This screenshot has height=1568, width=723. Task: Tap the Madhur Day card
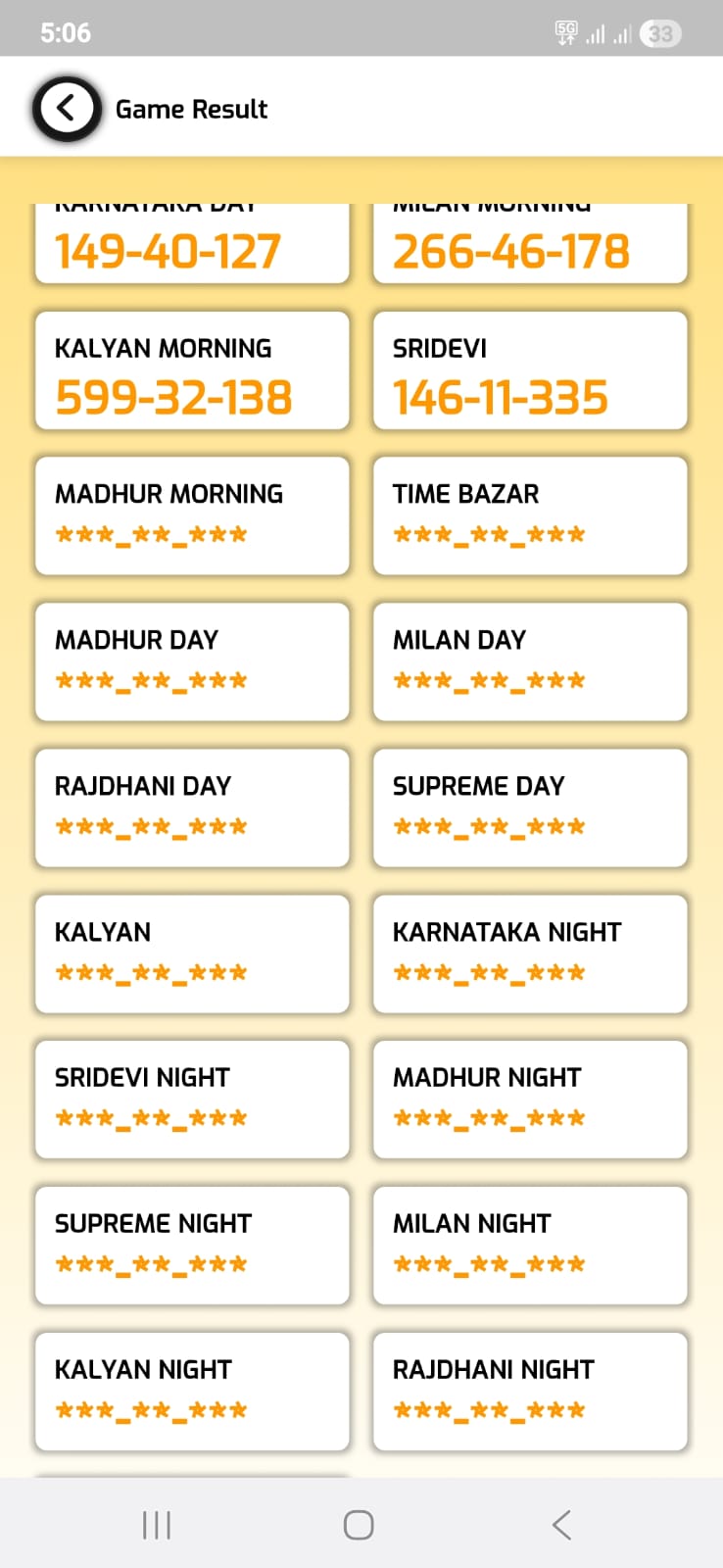pyautogui.click(x=192, y=661)
